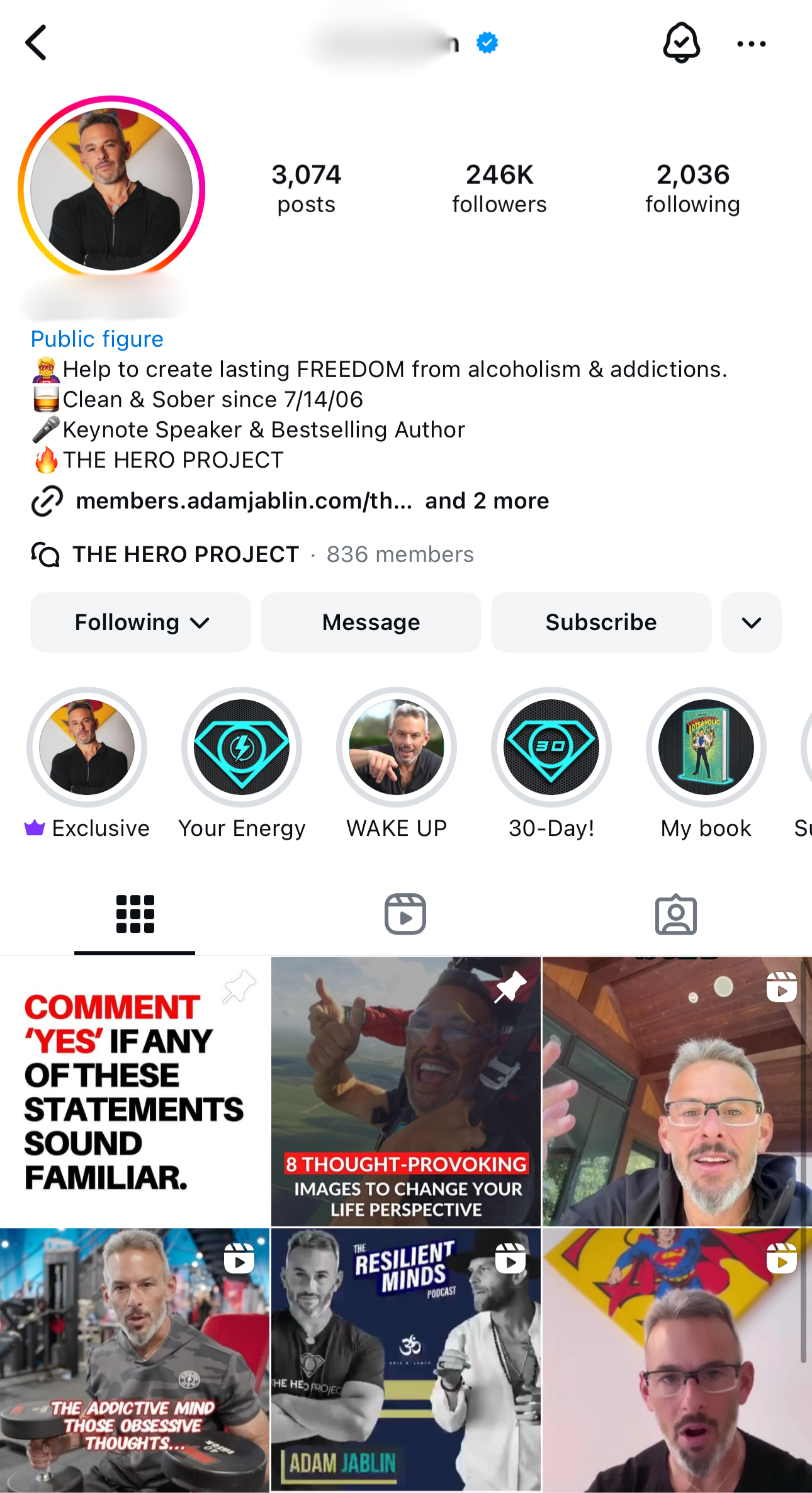This screenshot has height=1493, width=812.
Task: Open the Your Energy highlight
Action: (242, 747)
